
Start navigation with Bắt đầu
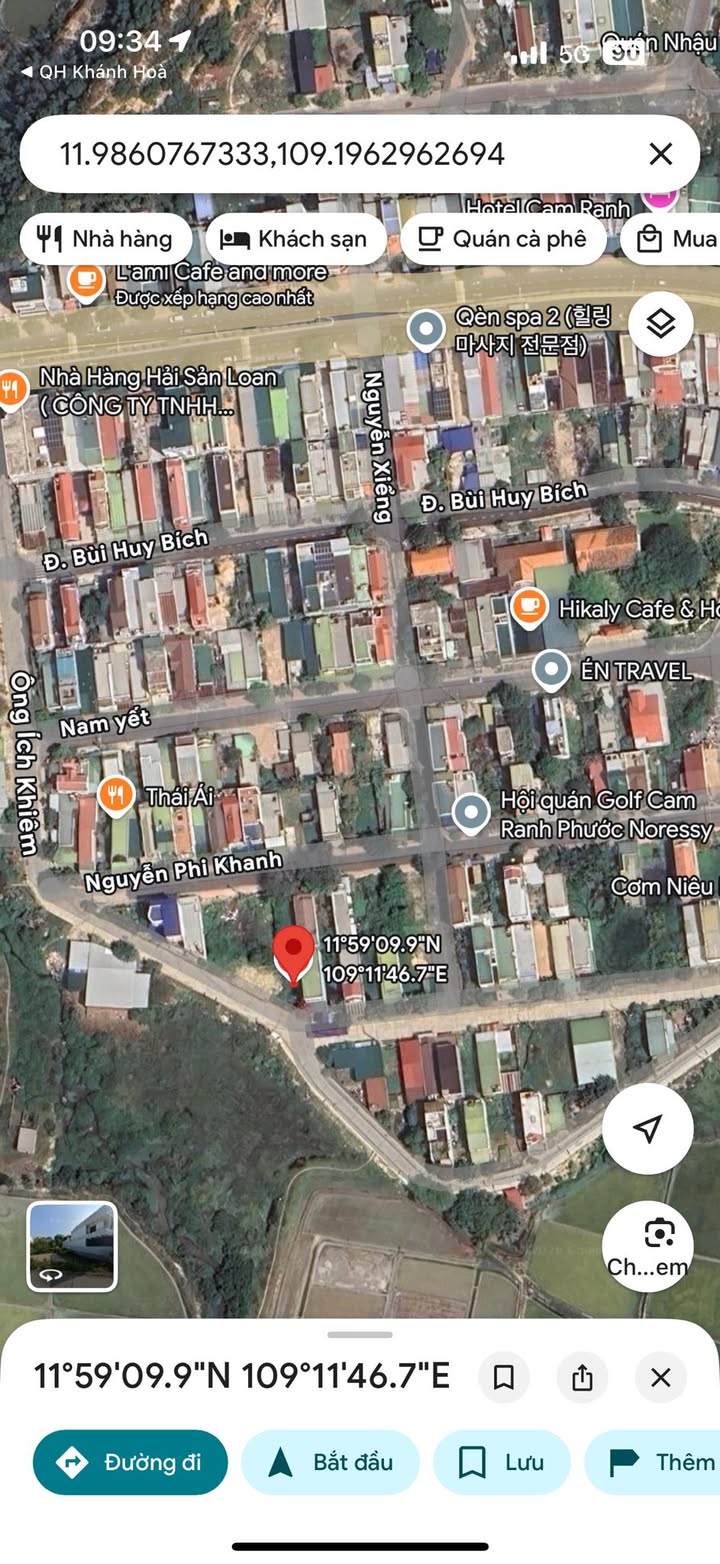click(330, 1462)
